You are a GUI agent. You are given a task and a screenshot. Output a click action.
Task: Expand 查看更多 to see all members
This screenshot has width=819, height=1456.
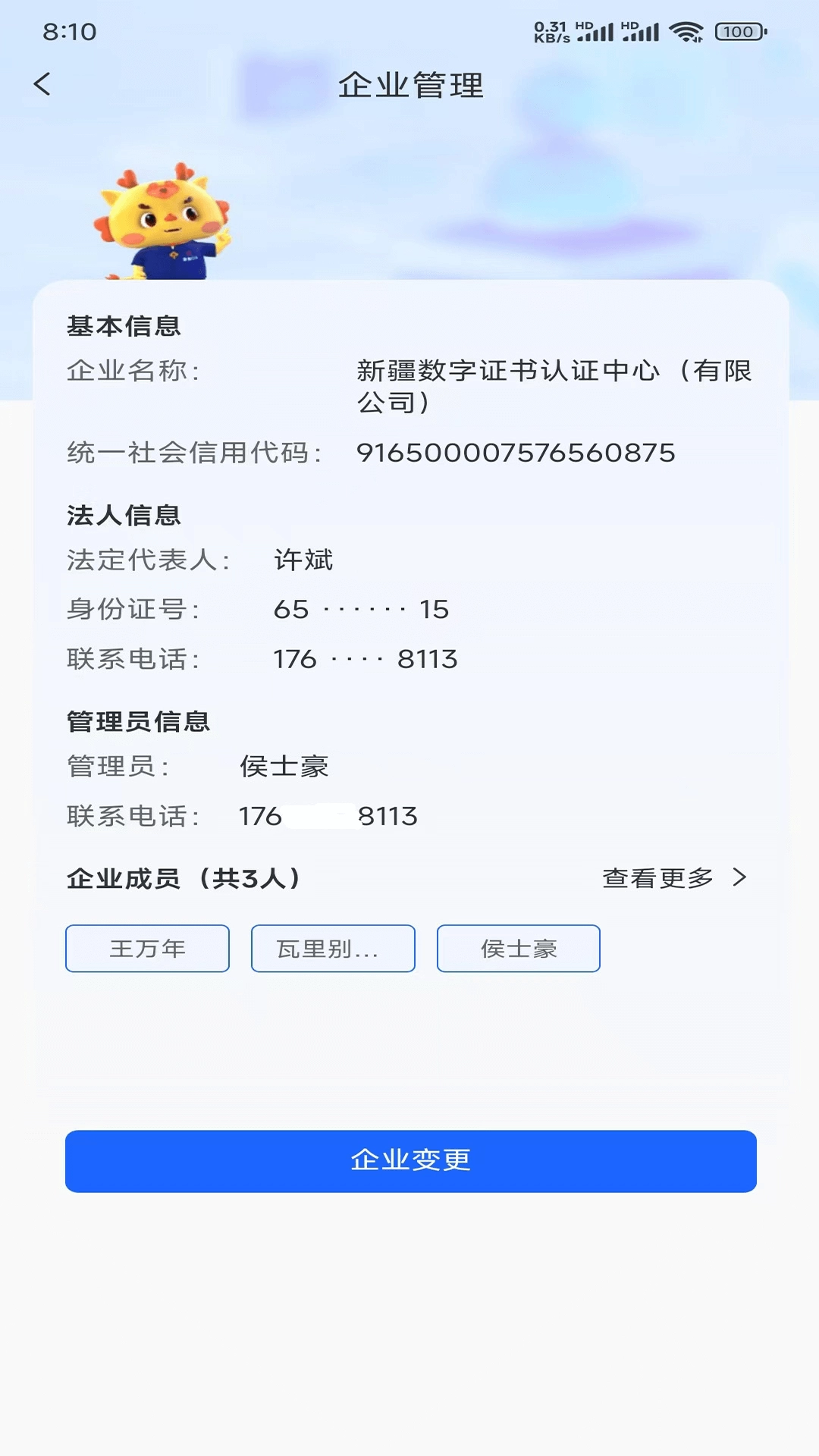(x=657, y=877)
